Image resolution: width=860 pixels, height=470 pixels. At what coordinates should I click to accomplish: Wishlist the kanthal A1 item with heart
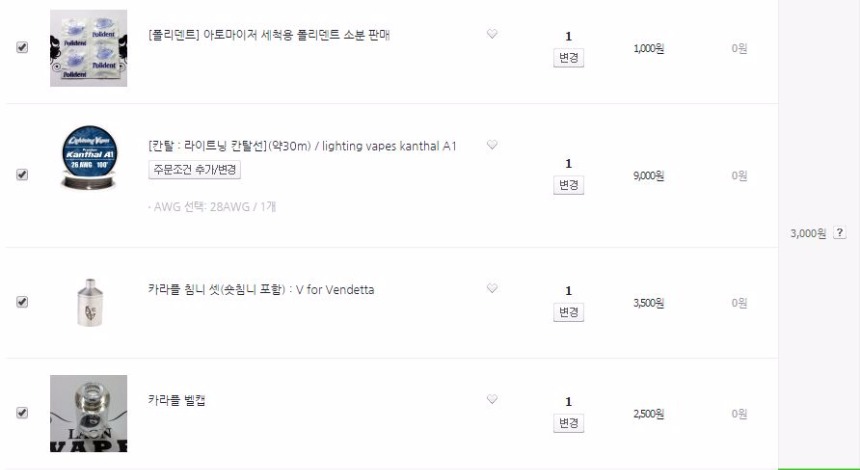click(492, 145)
